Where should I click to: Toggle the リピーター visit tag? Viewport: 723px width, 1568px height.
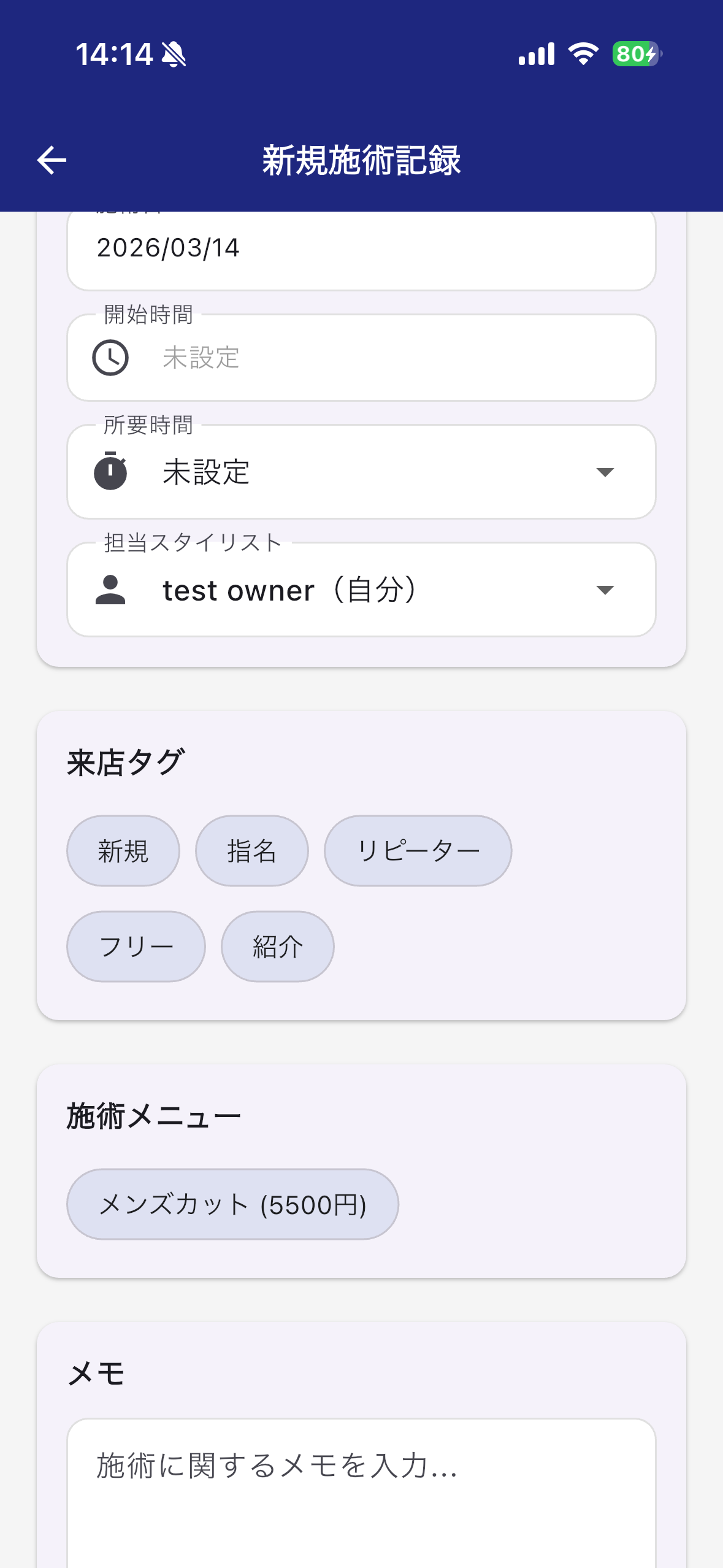(418, 849)
